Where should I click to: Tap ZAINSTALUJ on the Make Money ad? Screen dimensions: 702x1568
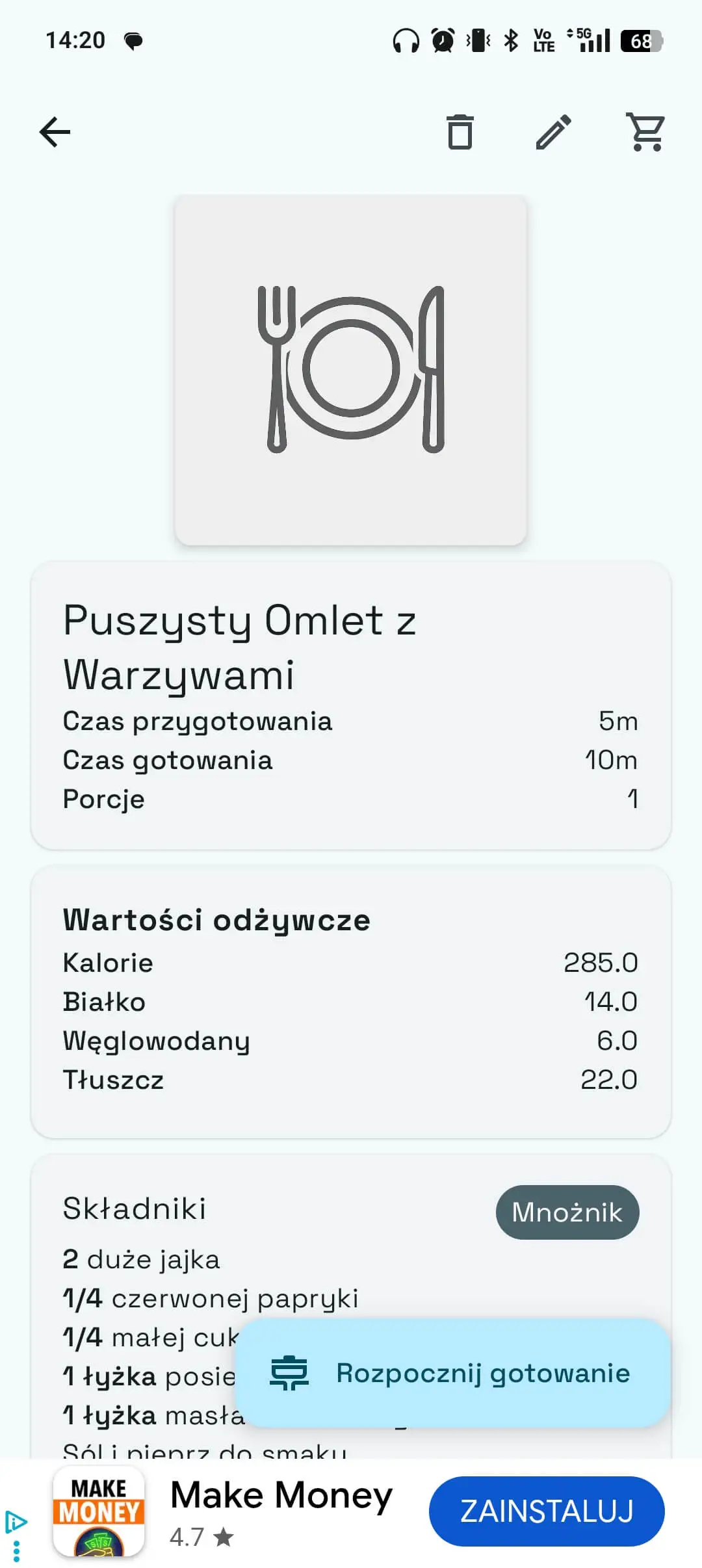pos(547,1511)
